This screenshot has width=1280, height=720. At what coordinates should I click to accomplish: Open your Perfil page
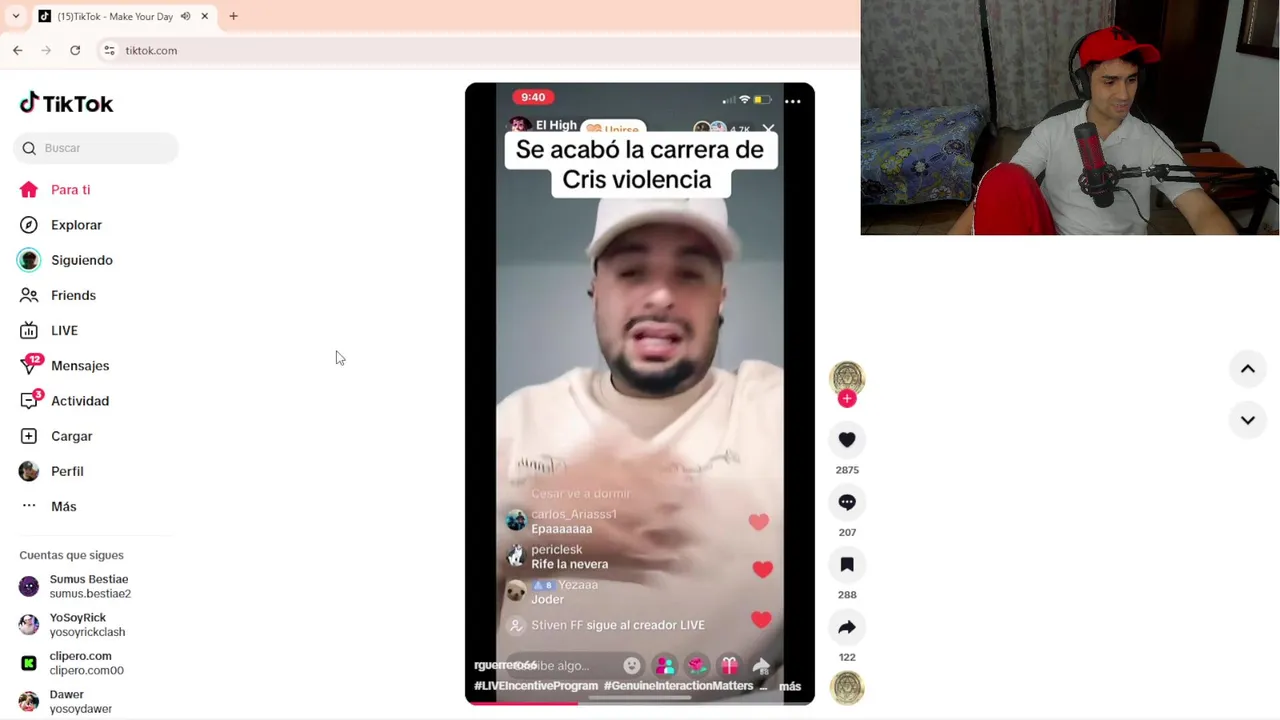point(66,471)
